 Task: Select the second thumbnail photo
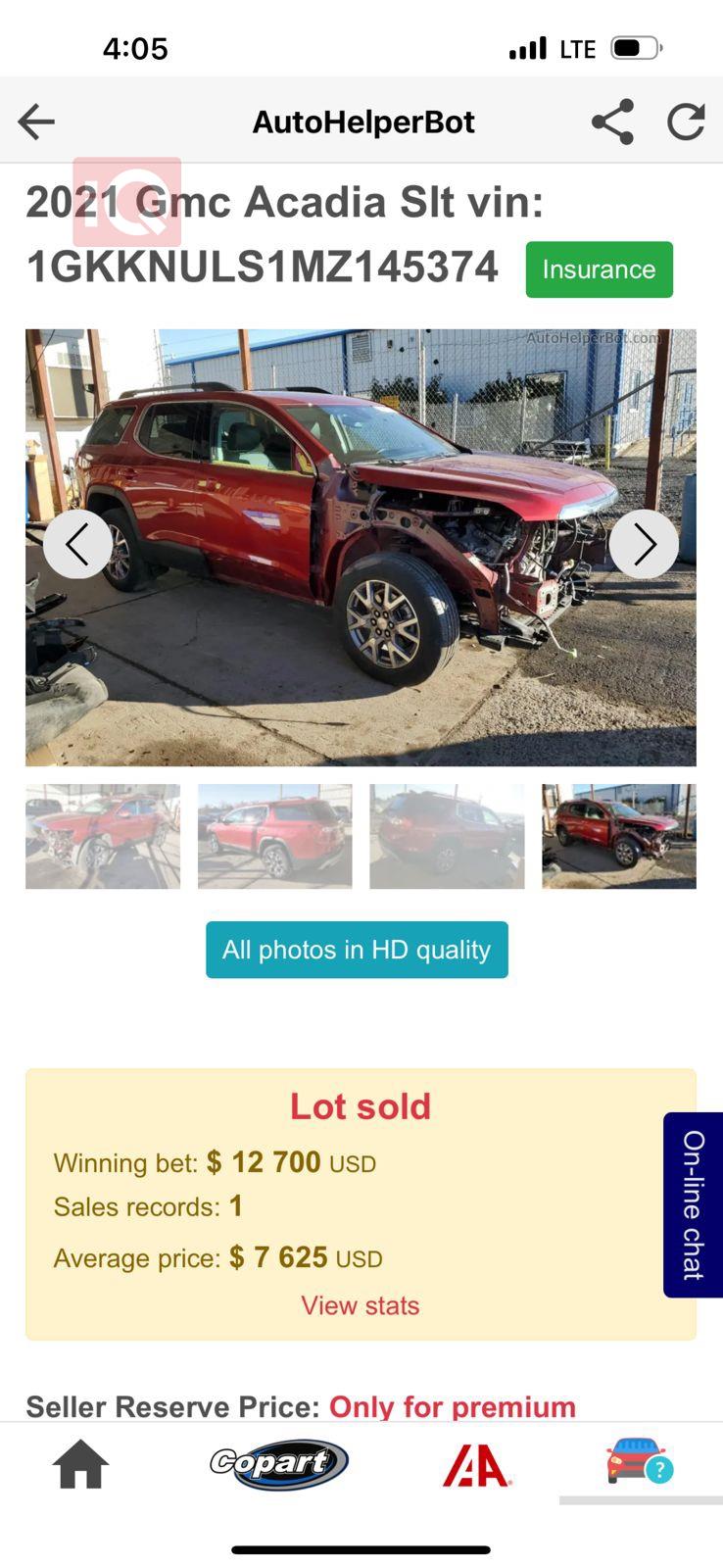(x=274, y=836)
